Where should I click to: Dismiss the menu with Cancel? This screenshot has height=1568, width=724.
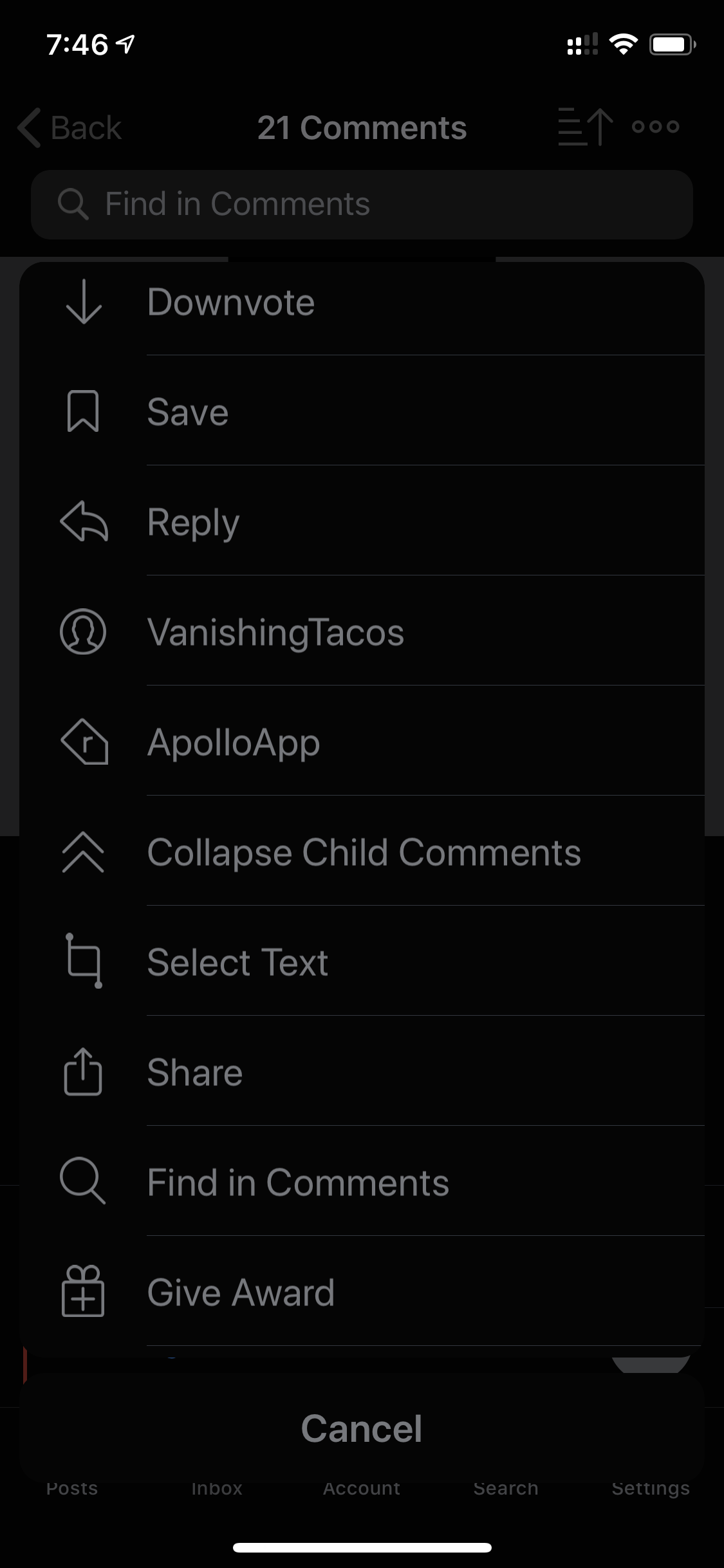362,1429
